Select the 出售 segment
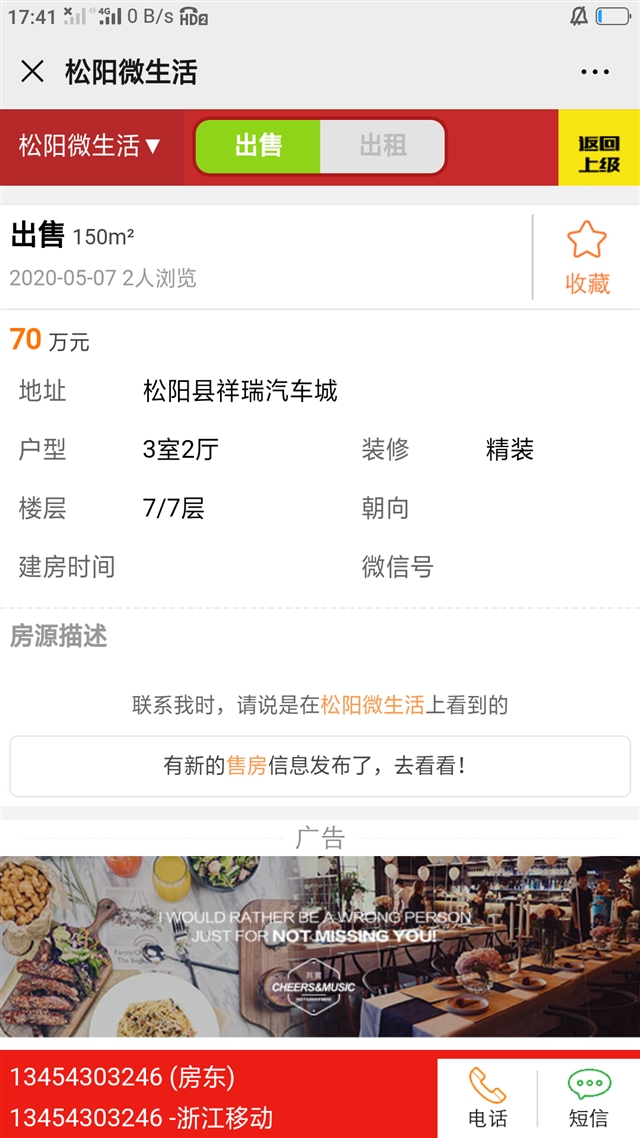This screenshot has width=640, height=1138. click(x=258, y=147)
